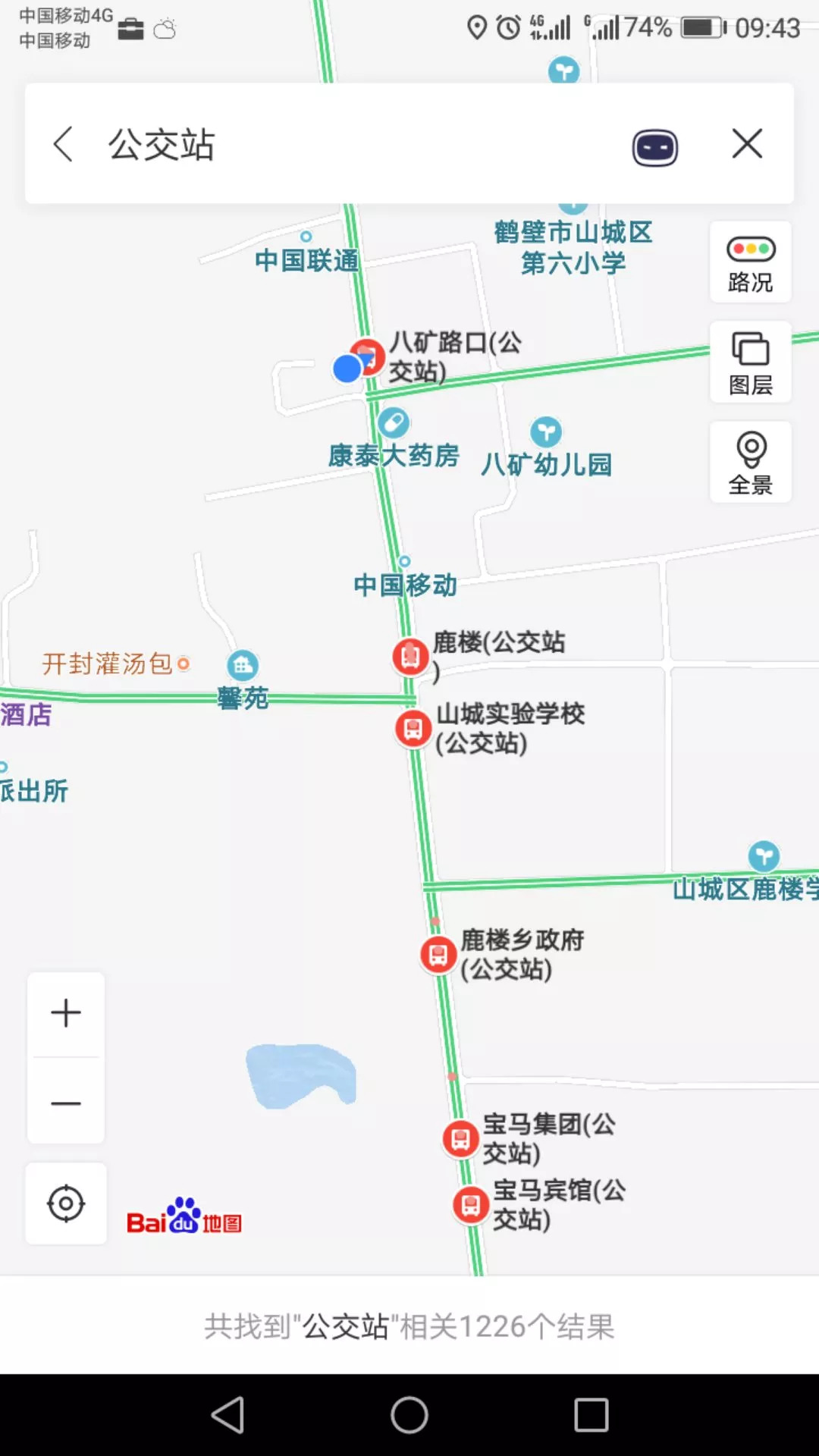The image size is (819, 1456).
Task: Tap the system home button
Action: click(409, 1415)
